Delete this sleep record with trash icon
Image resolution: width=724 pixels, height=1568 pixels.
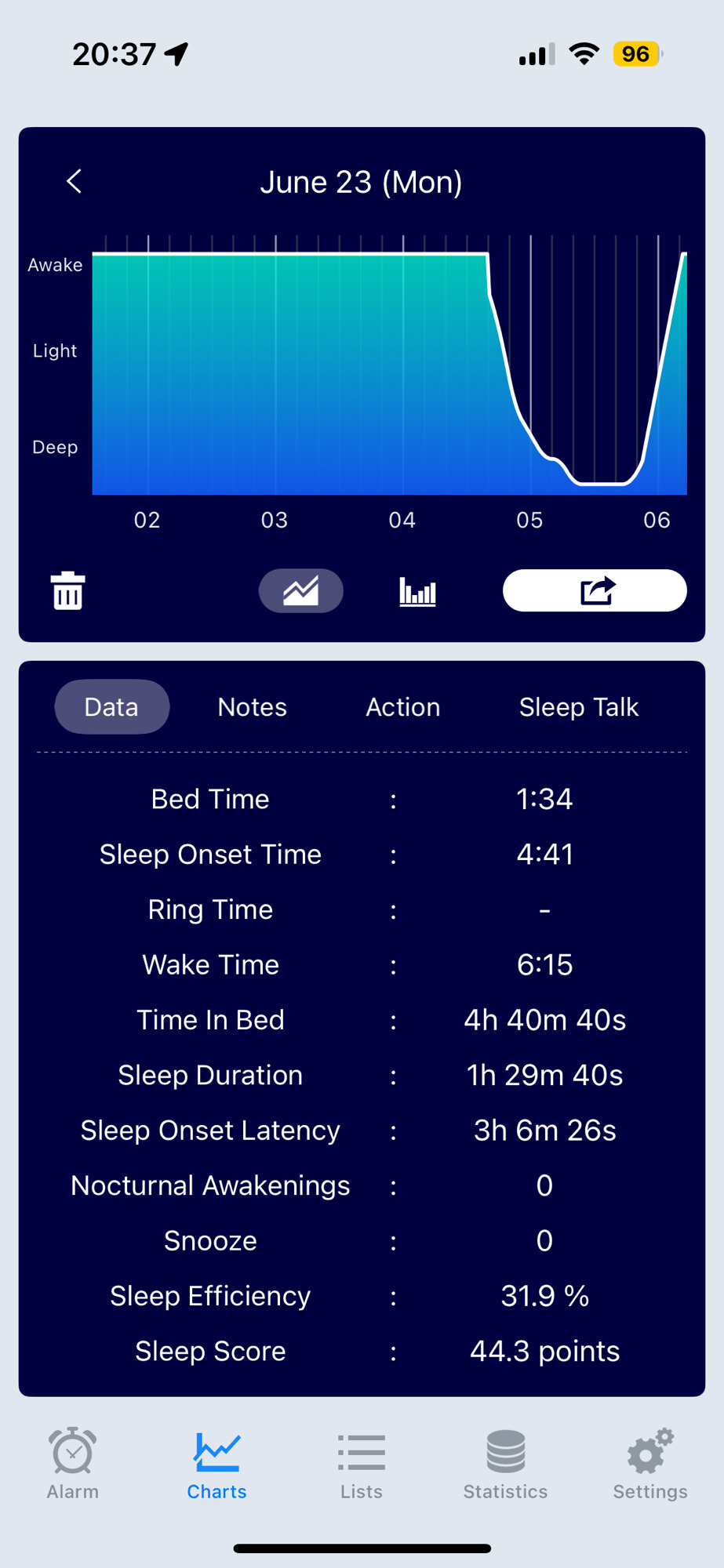coord(67,590)
